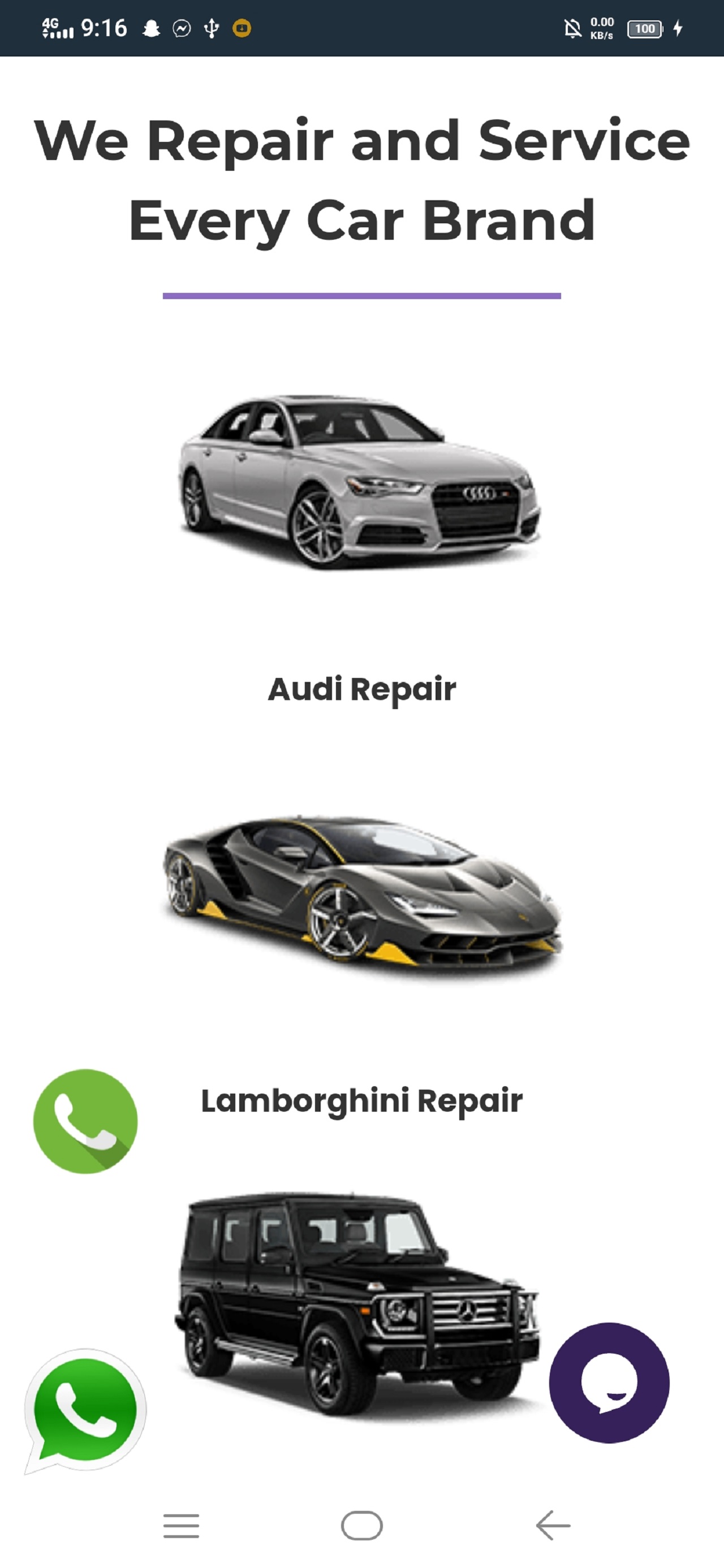
Task: Open the black Mercedes G-Class image
Action: point(356,1303)
